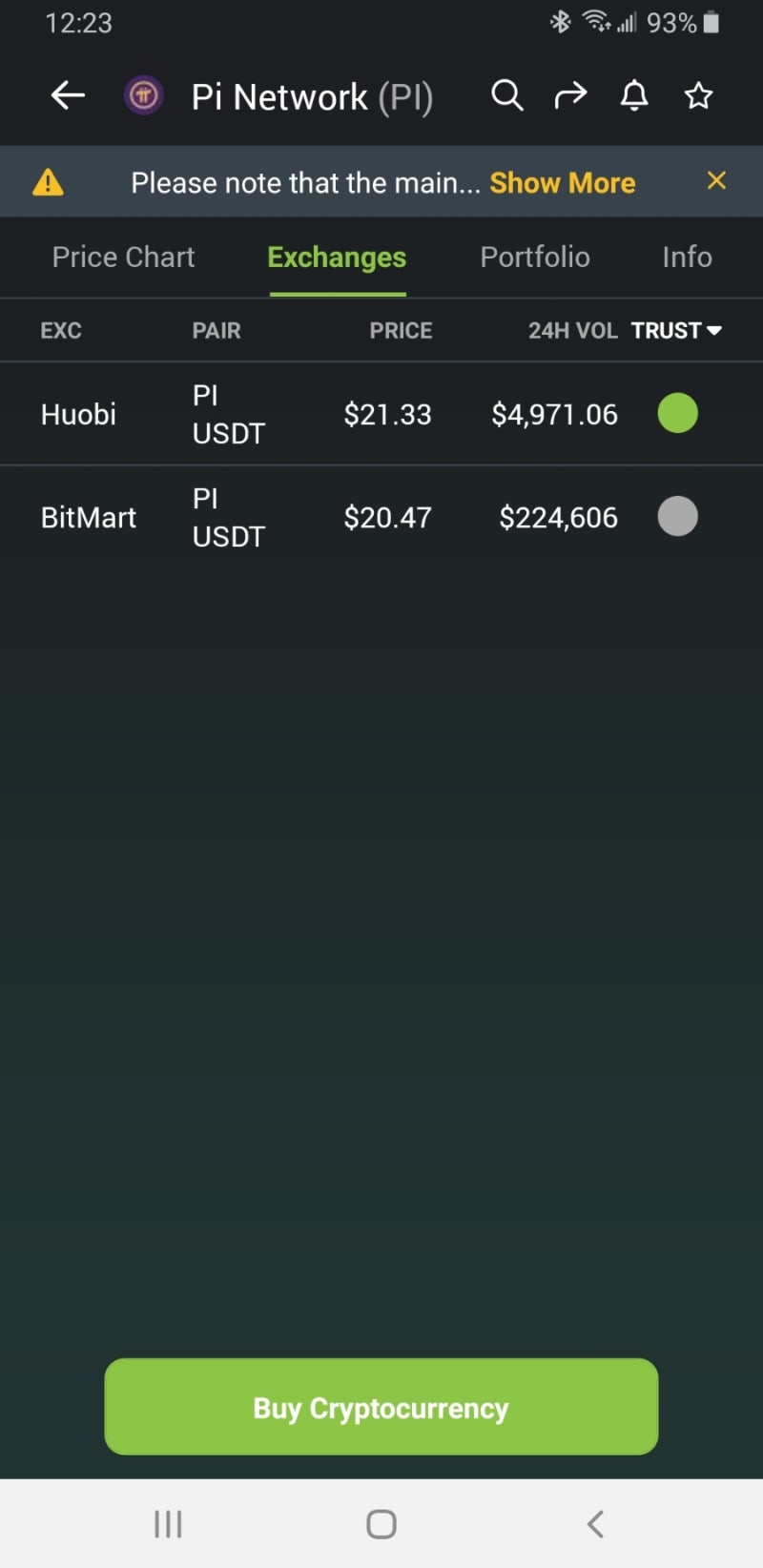Select the Exchanges tab
The width and height of the screenshot is (763, 1568).
tap(337, 257)
